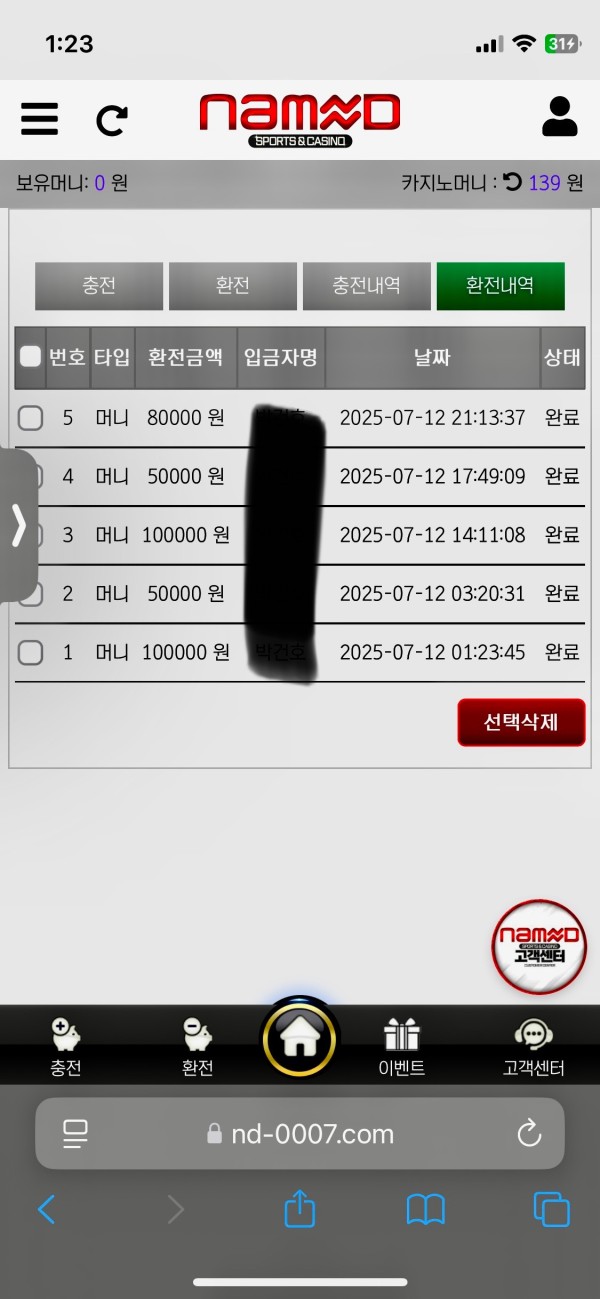The image size is (600, 1299).
Task: Tap the page refresh icon in header
Action: (x=112, y=120)
